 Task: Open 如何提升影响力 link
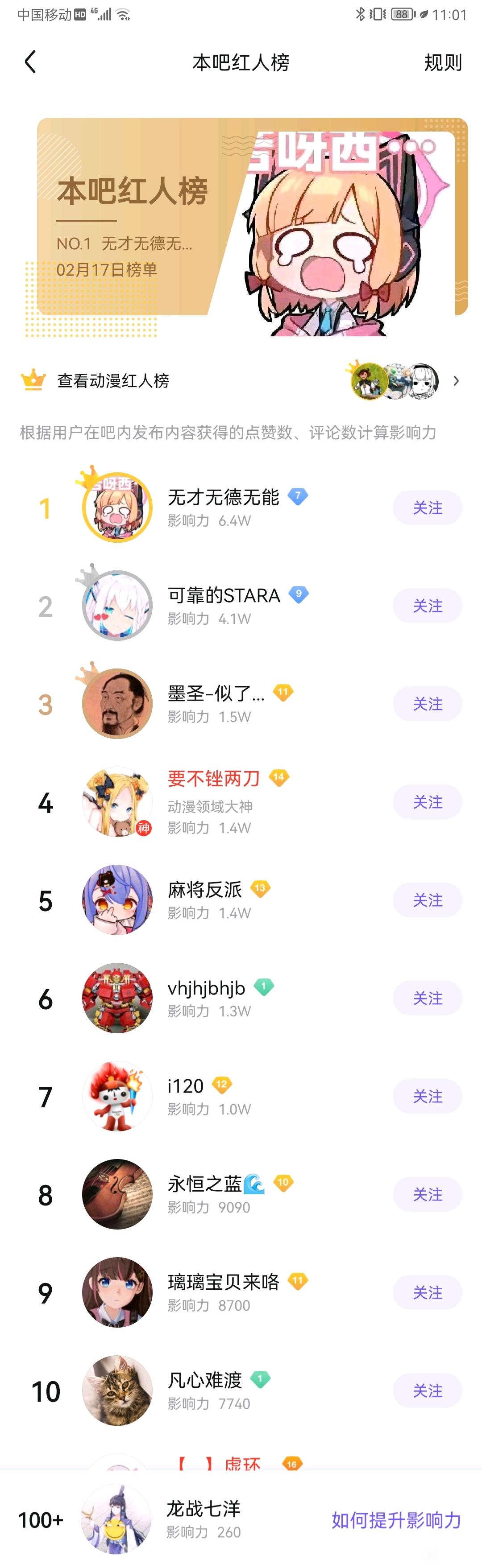(x=396, y=1519)
